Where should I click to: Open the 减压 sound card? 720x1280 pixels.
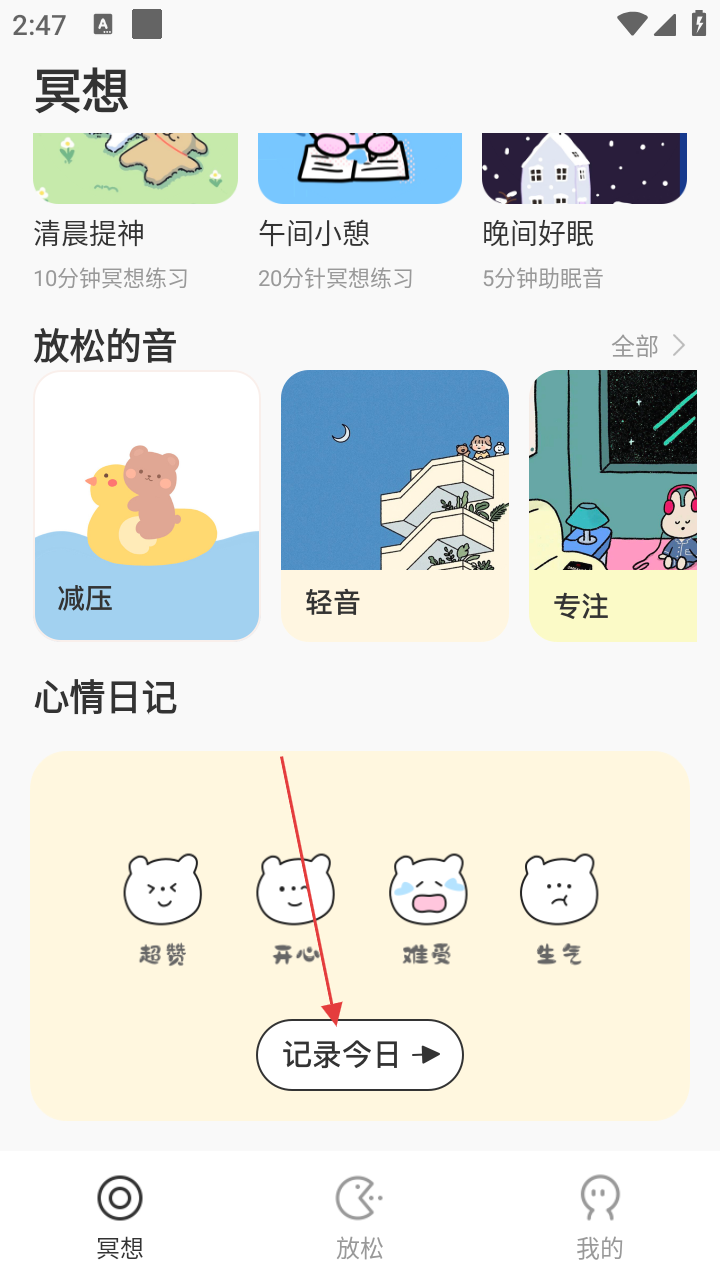click(147, 505)
